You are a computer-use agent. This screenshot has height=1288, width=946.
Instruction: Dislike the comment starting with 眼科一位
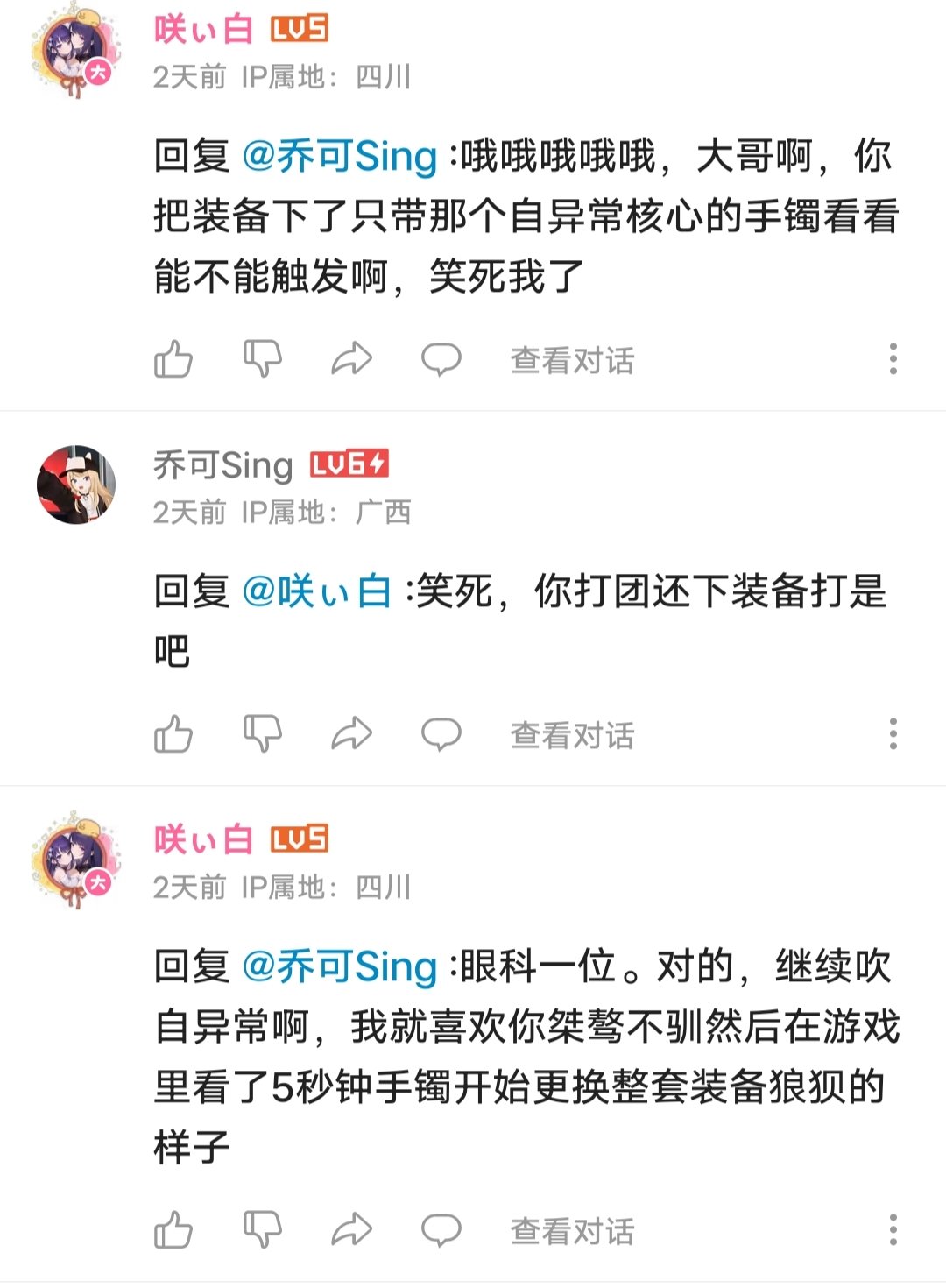263,1229
